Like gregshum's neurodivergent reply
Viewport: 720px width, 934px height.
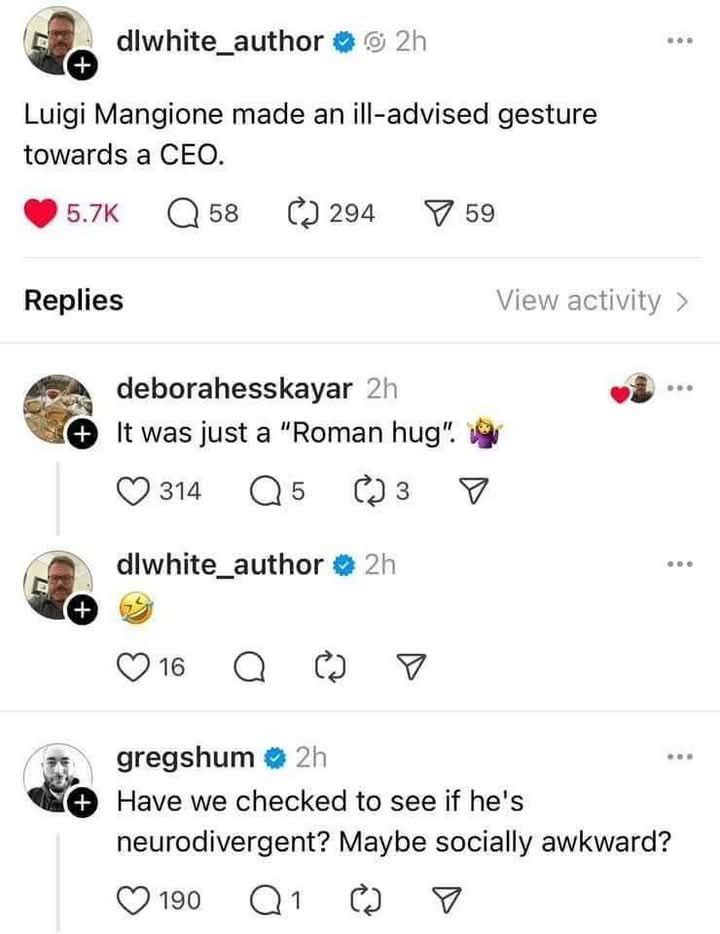pyautogui.click(x=133, y=900)
